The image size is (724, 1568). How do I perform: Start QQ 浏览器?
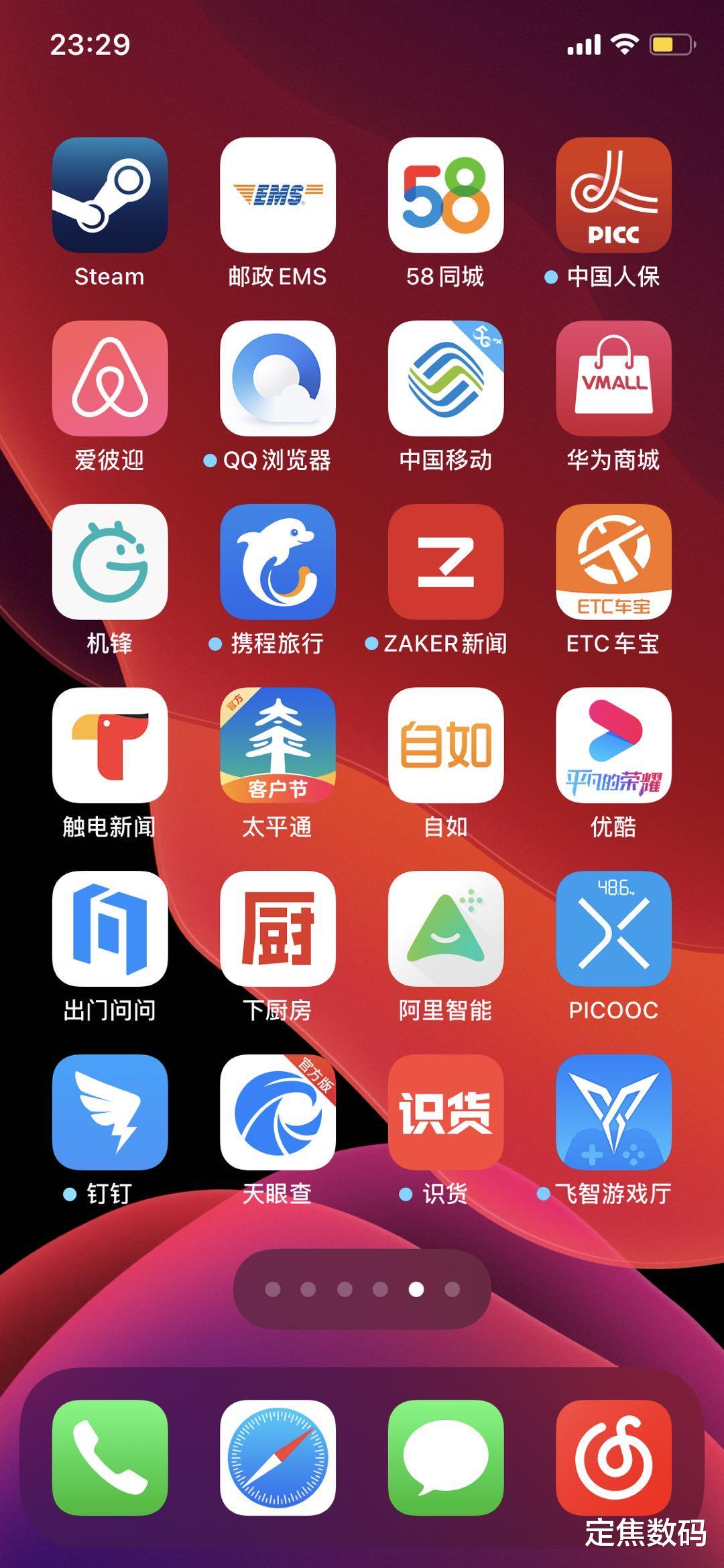(278, 380)
